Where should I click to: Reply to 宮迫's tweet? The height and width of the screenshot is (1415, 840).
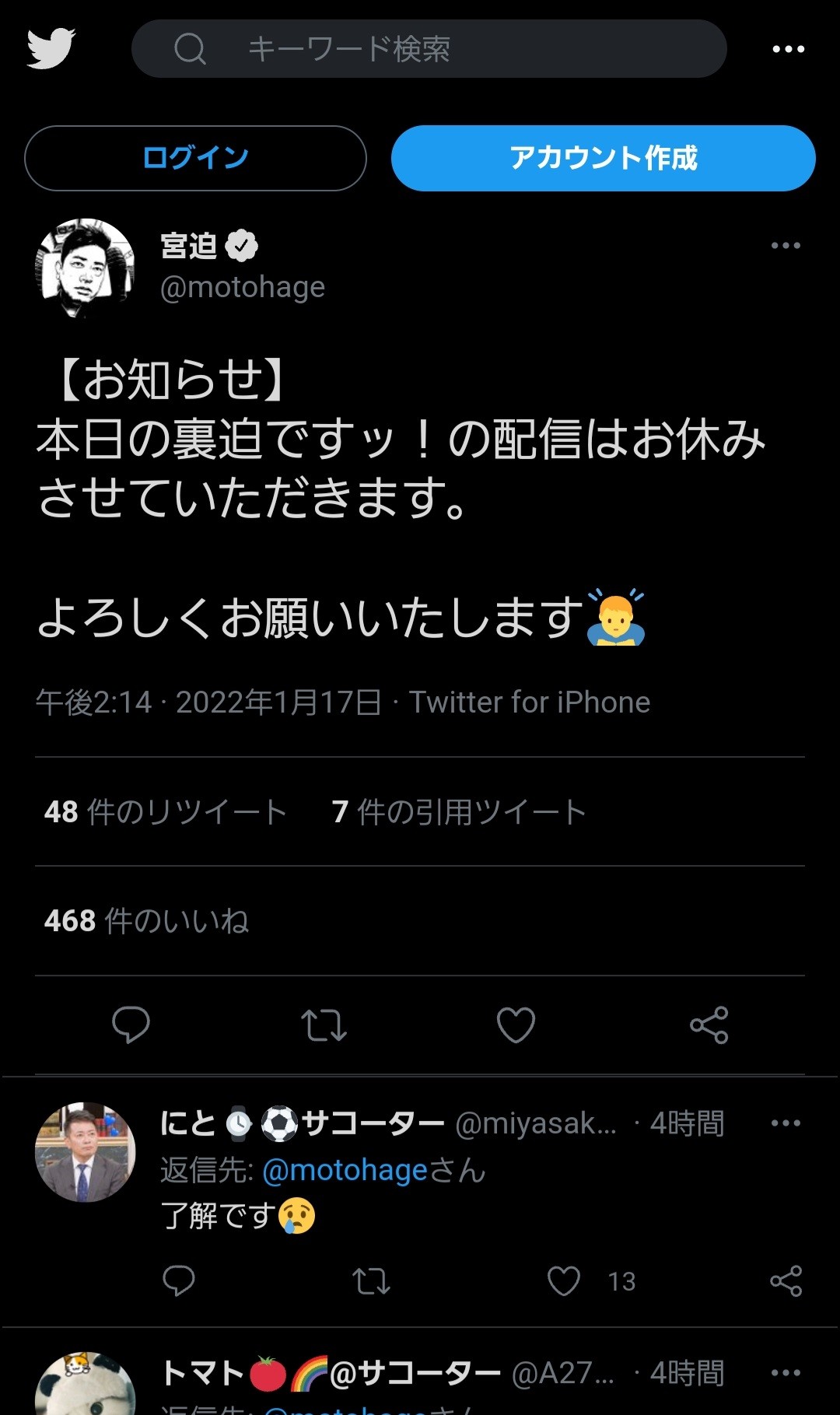click(x=131, y=1024)
